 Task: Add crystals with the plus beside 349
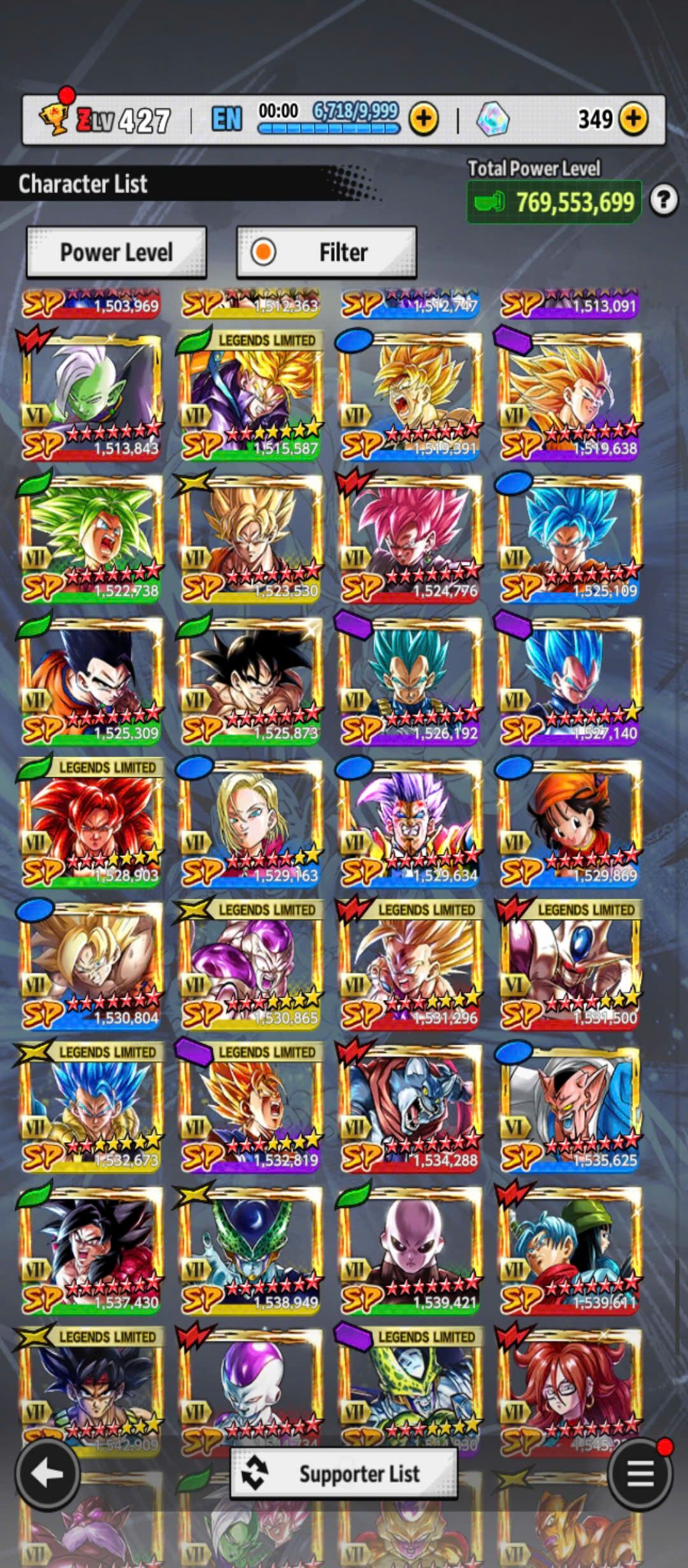[x=633, y=119]
